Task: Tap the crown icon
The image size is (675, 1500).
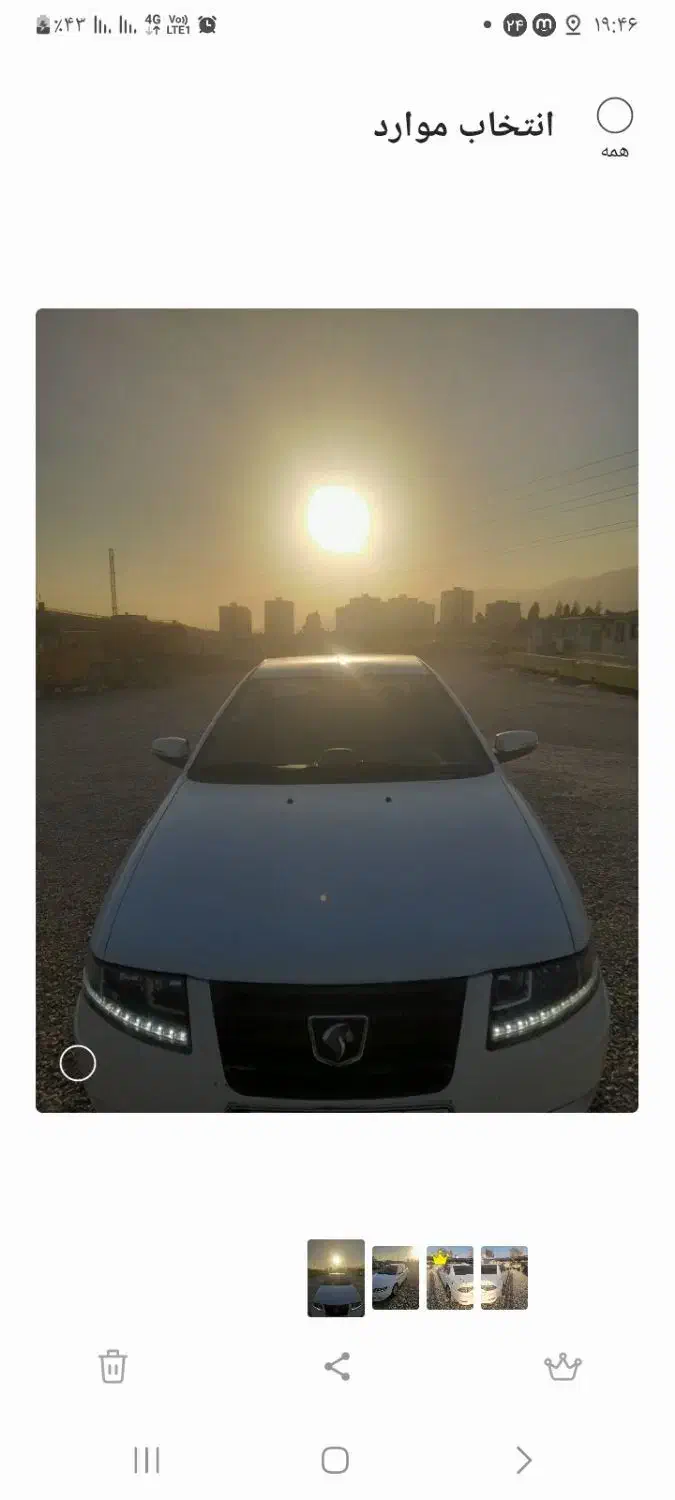Action: tap(563, 1366)
